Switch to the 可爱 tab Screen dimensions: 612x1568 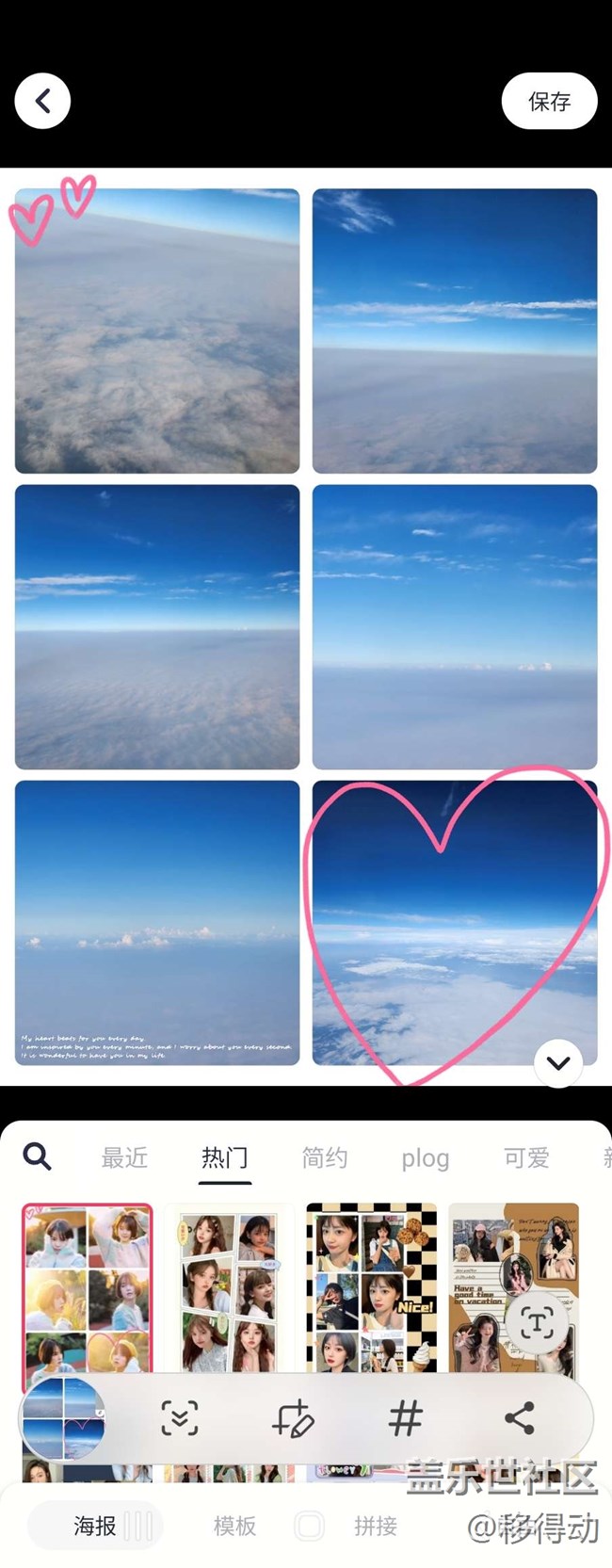(x=526, y=1157)
